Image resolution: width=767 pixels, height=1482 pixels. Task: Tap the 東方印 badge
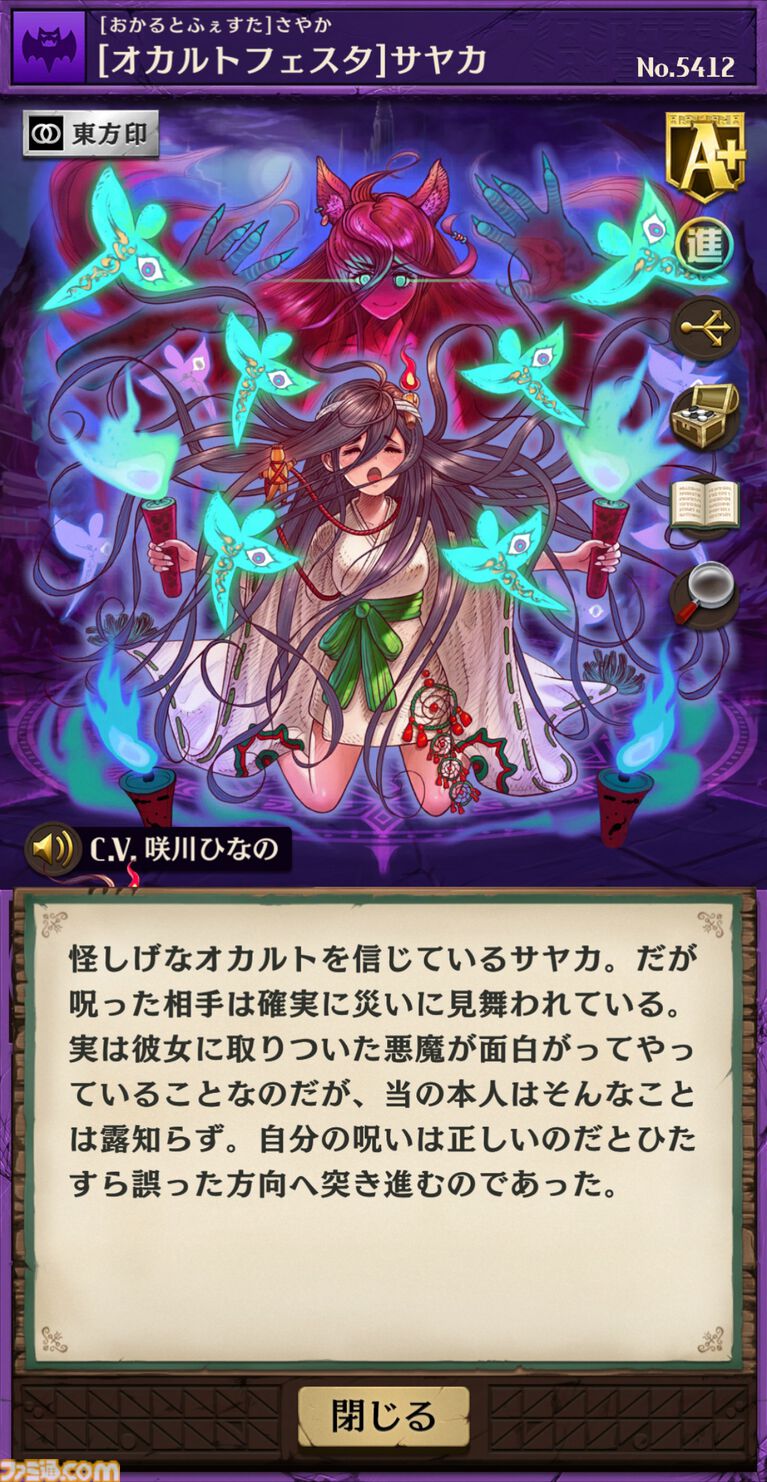click(x=91, y=136)
